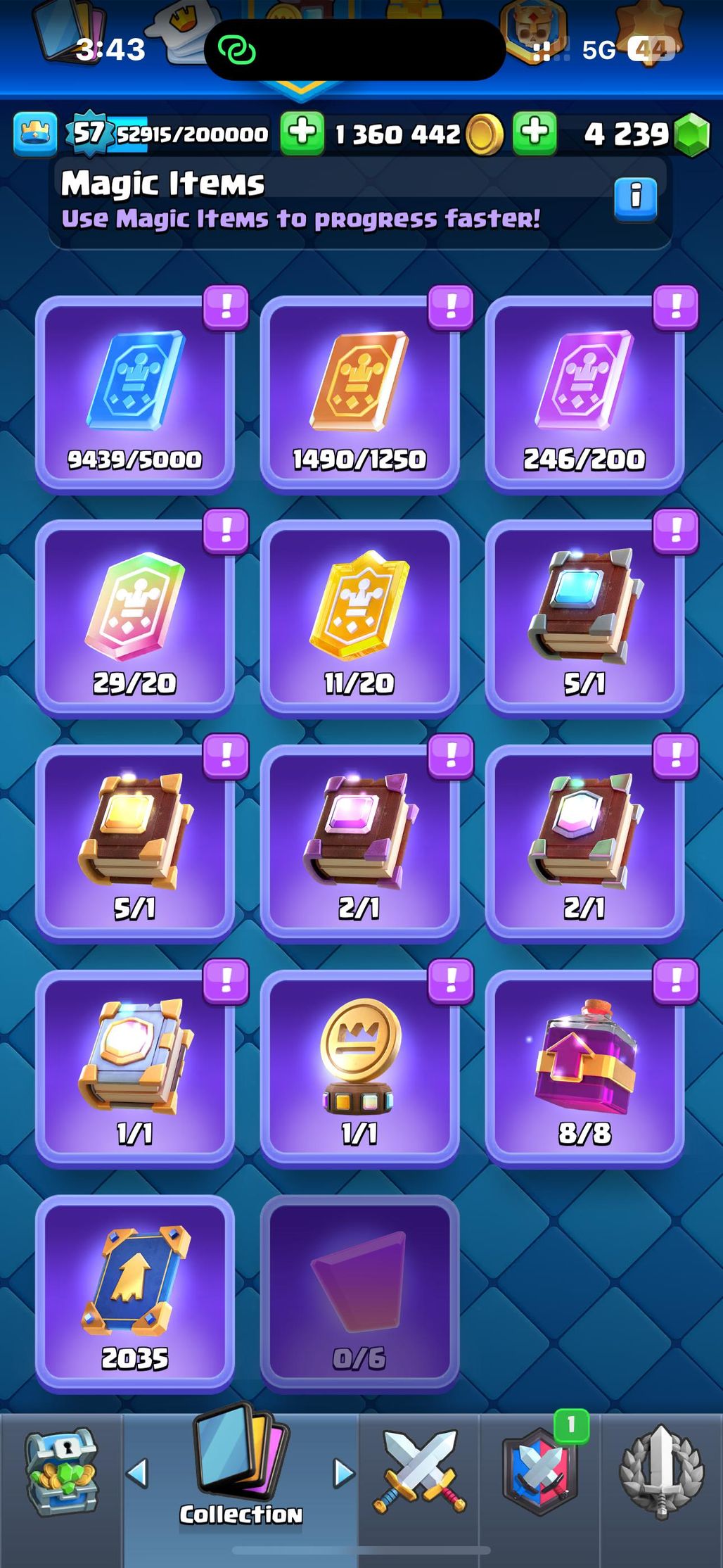Open the purple wild card 246/200
Viewport: 723px width, 1568px height.
584,395
